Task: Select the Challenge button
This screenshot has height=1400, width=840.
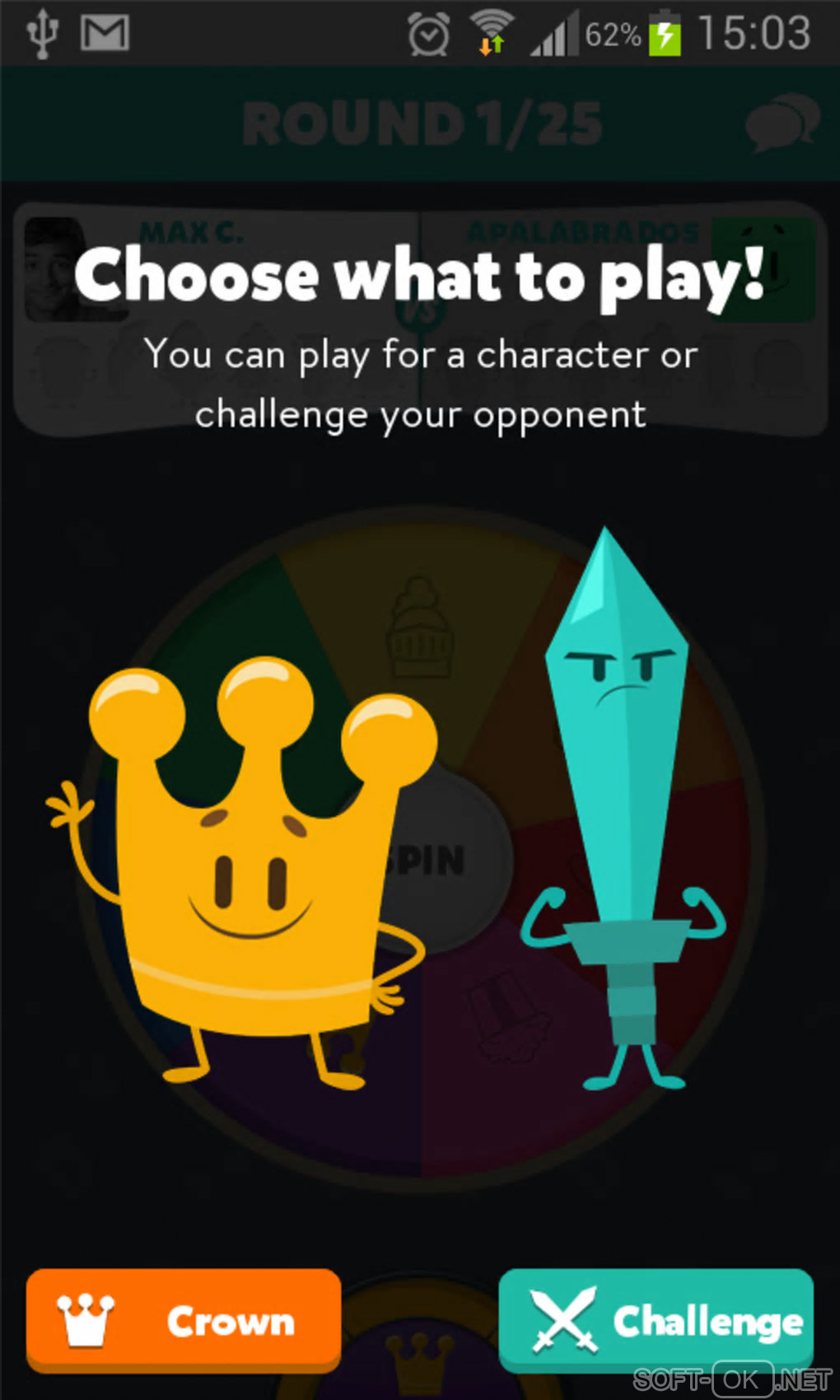Action: (x=656, y=1320)
